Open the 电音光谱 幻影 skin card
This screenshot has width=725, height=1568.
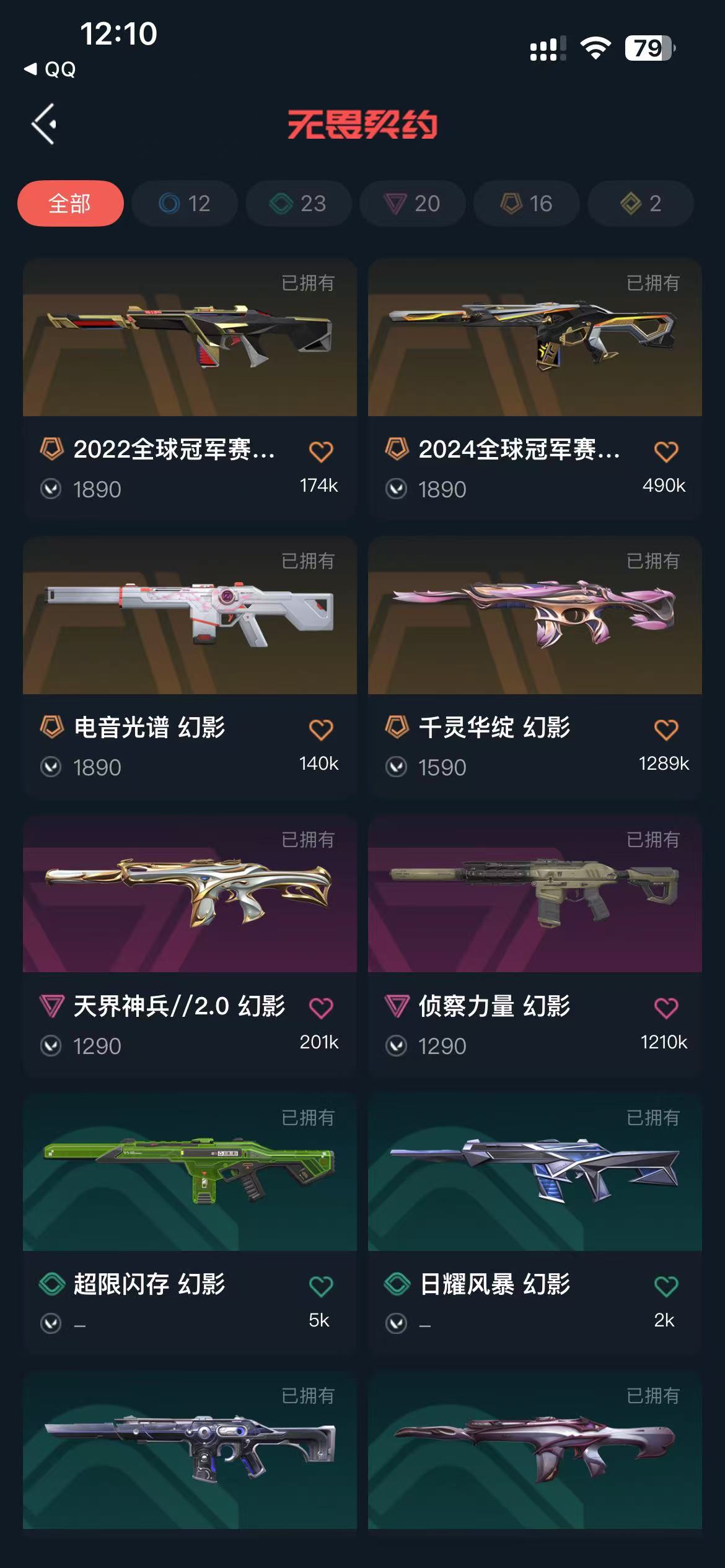tap(190, 616)
